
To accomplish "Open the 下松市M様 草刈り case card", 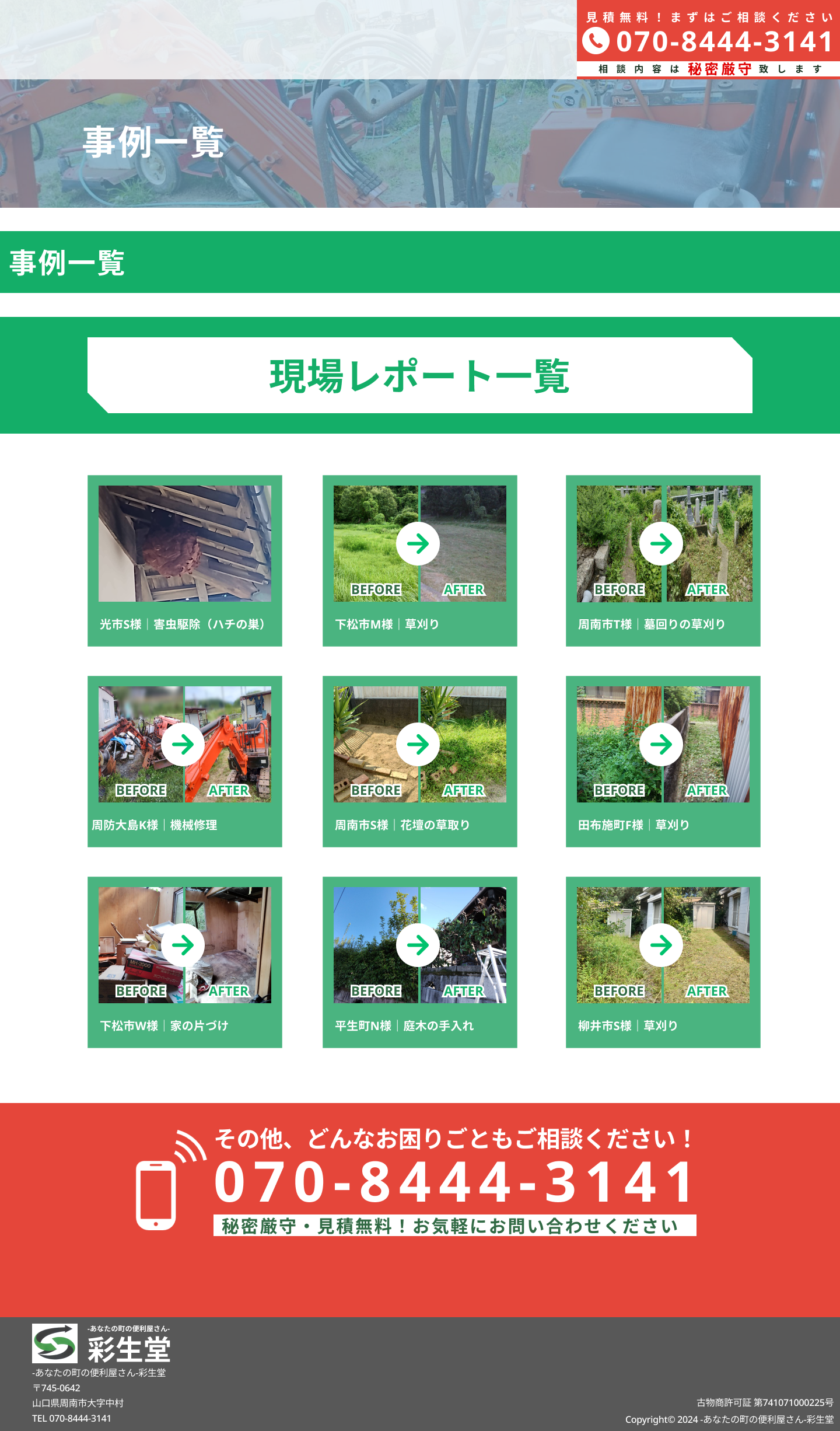I will click(x=419, y=560).
